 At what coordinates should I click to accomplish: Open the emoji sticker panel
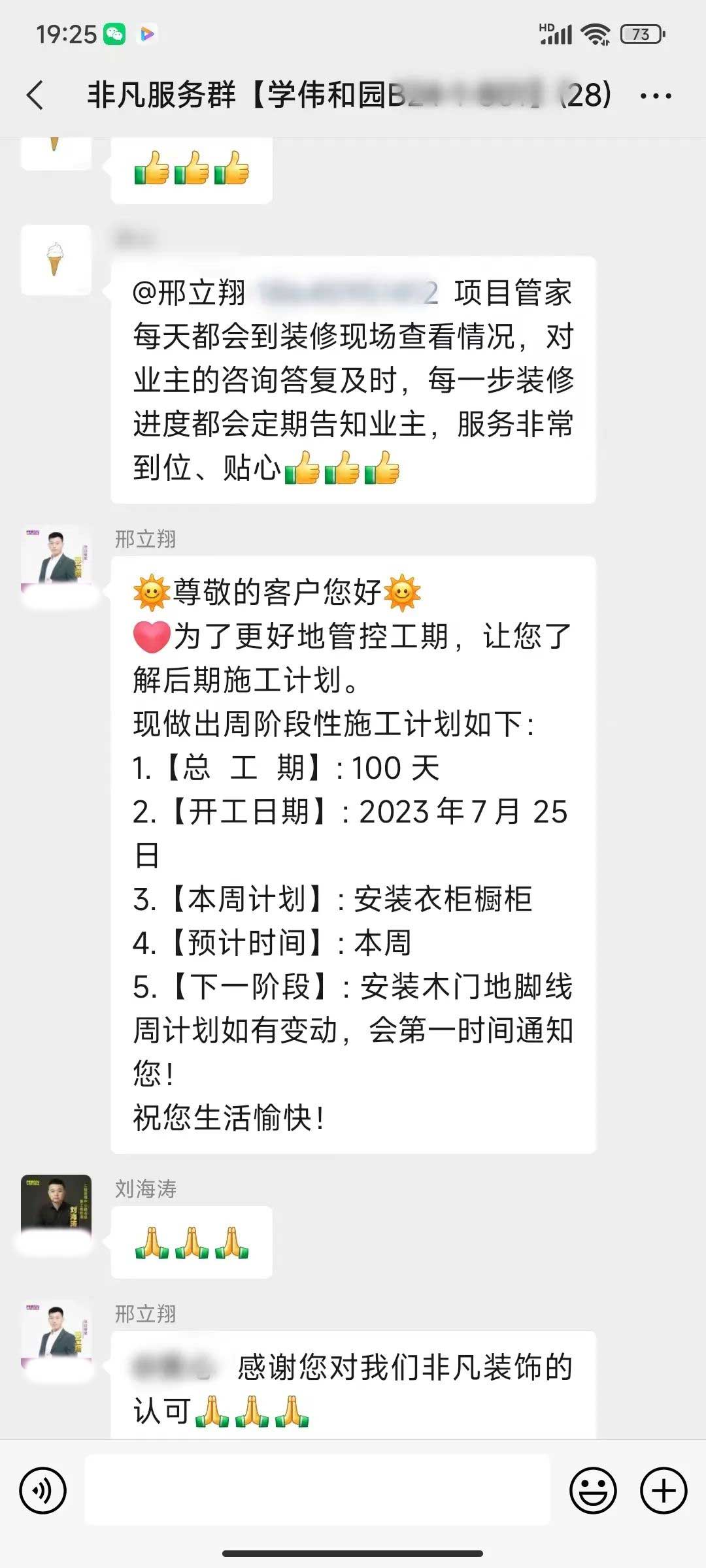tap(593, 1490)
